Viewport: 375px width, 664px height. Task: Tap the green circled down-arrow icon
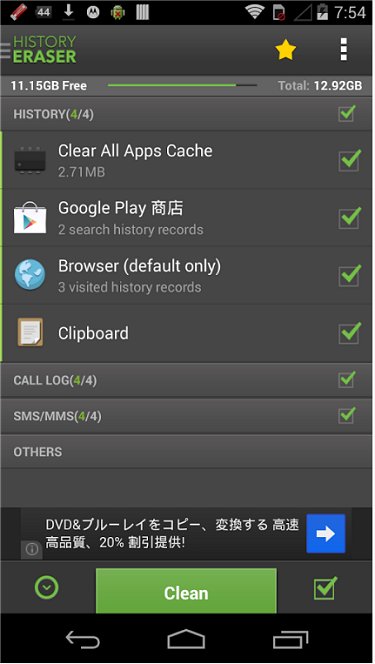(x=47, y=588)
